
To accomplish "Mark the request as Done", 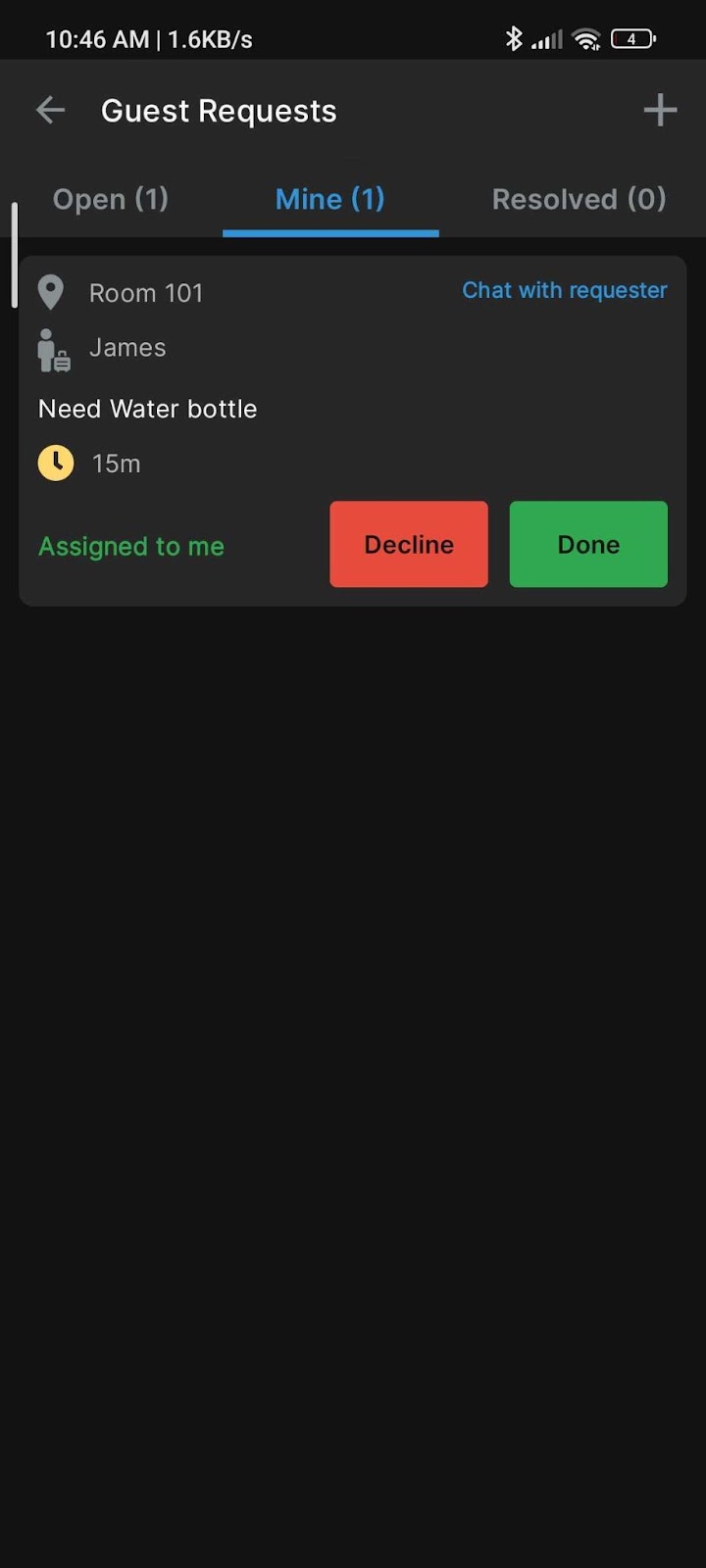I will click(587, 544).
